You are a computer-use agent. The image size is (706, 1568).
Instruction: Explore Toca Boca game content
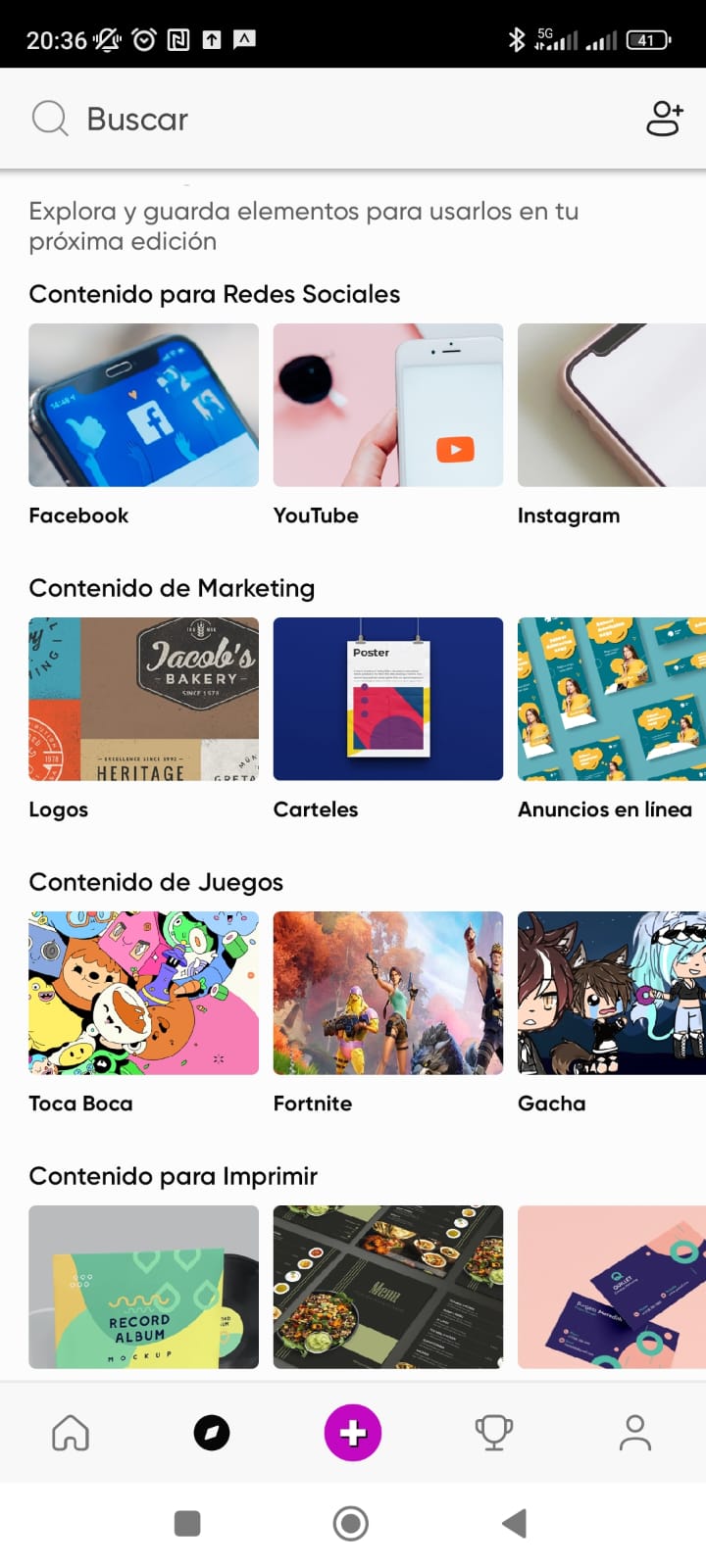[x=143, y=993]
